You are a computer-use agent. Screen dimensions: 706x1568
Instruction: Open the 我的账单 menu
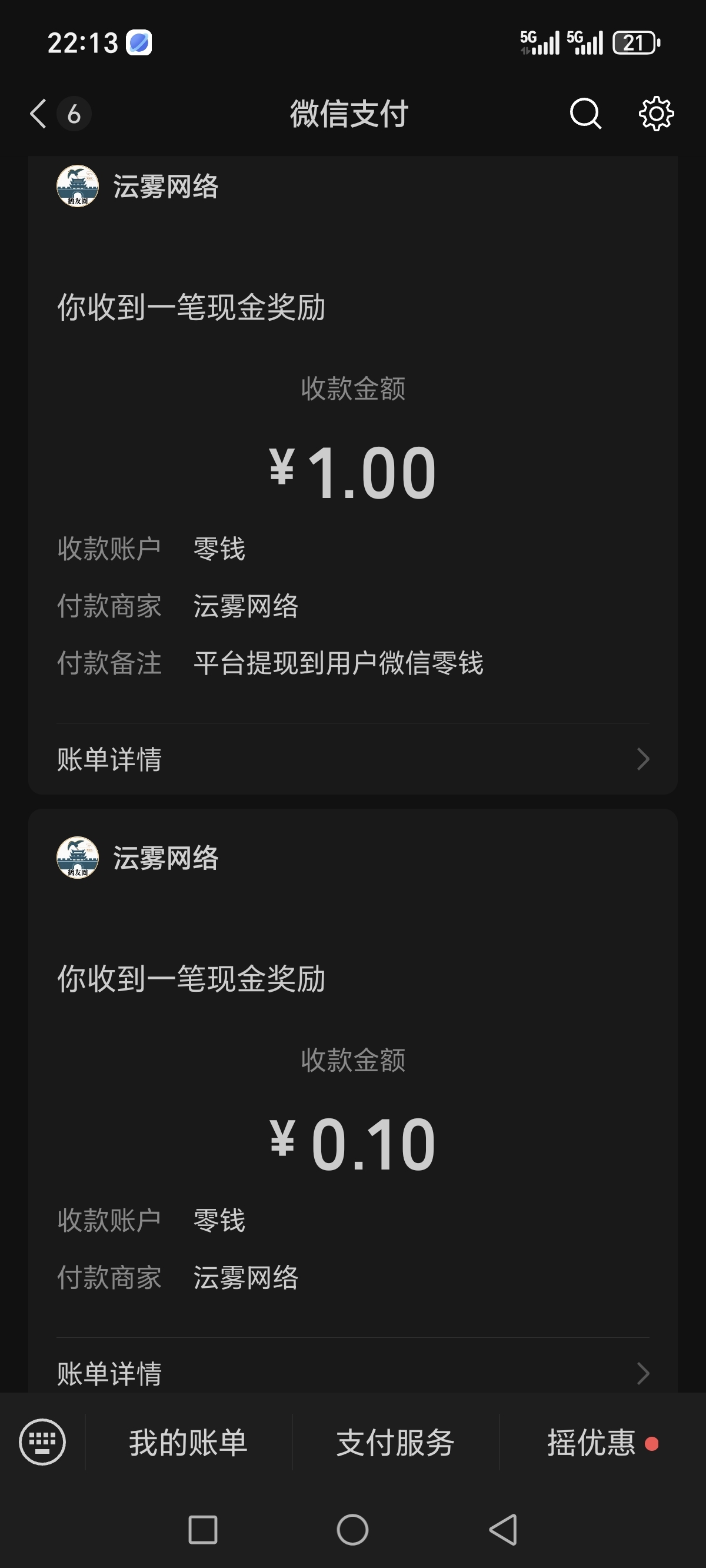click(x=188, y=1443)
